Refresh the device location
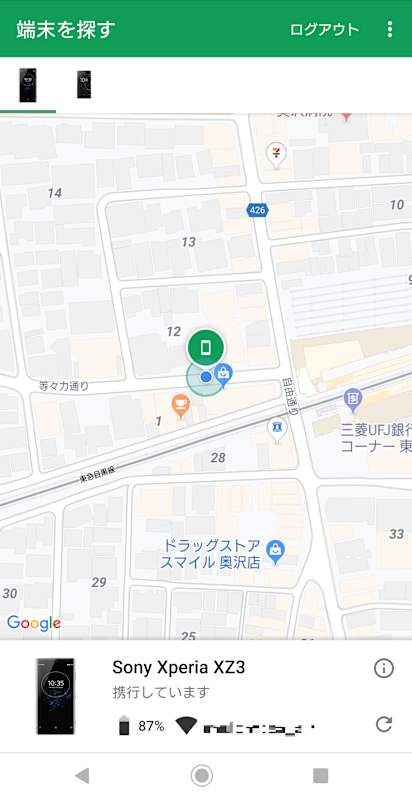 click(x=383, y=724)
